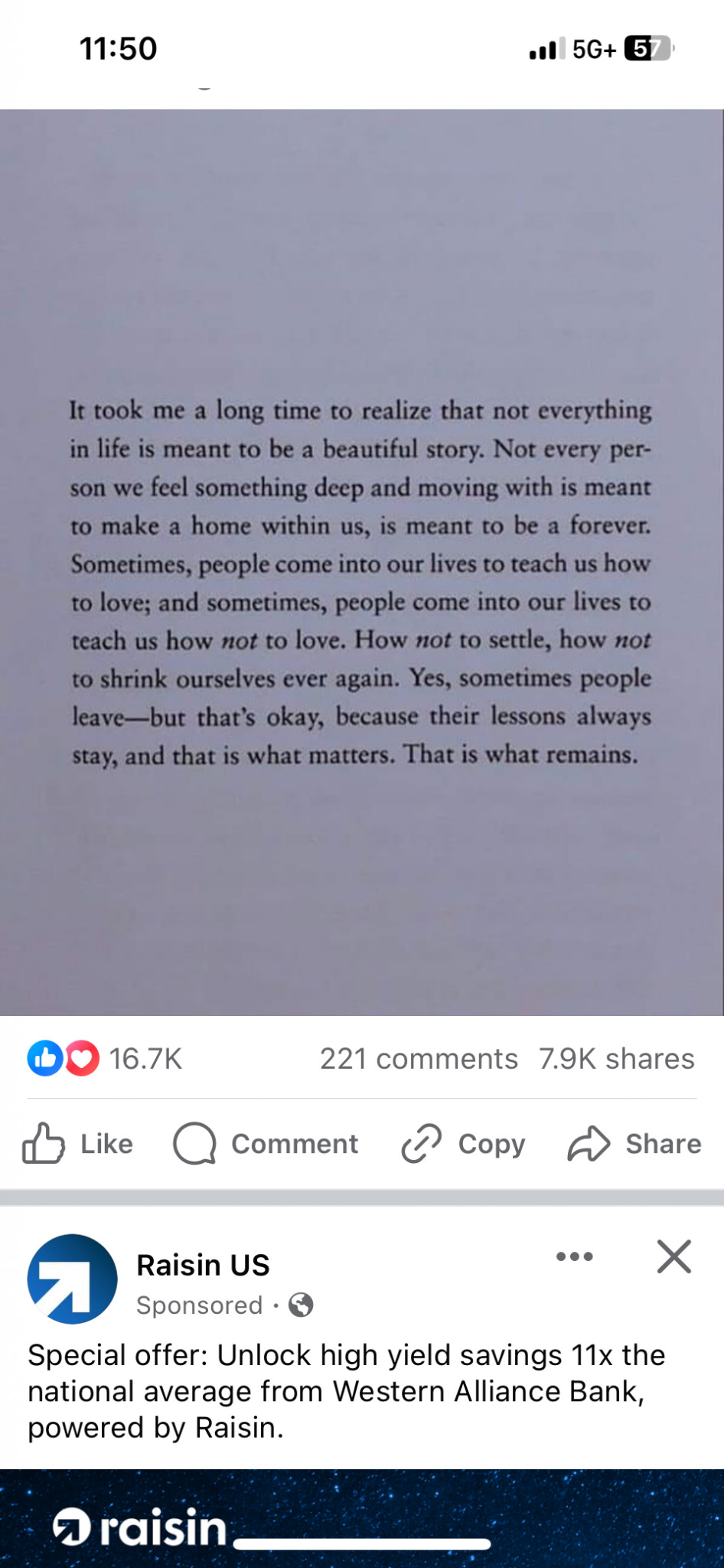Viewport: 724px width, 1568px height.
Task: Like the quote post
Action: coord(77,1144)
